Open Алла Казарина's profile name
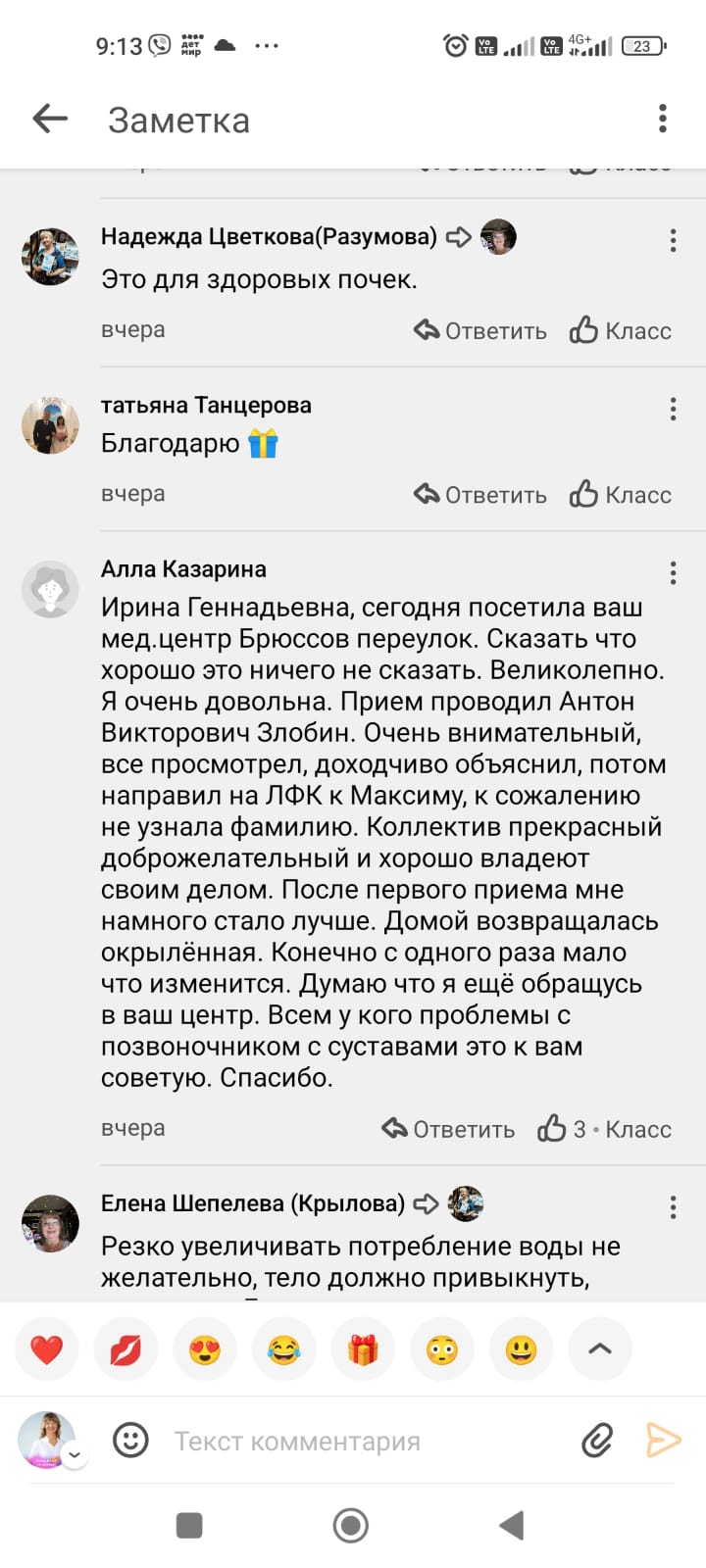 click(x=183, y=569)
